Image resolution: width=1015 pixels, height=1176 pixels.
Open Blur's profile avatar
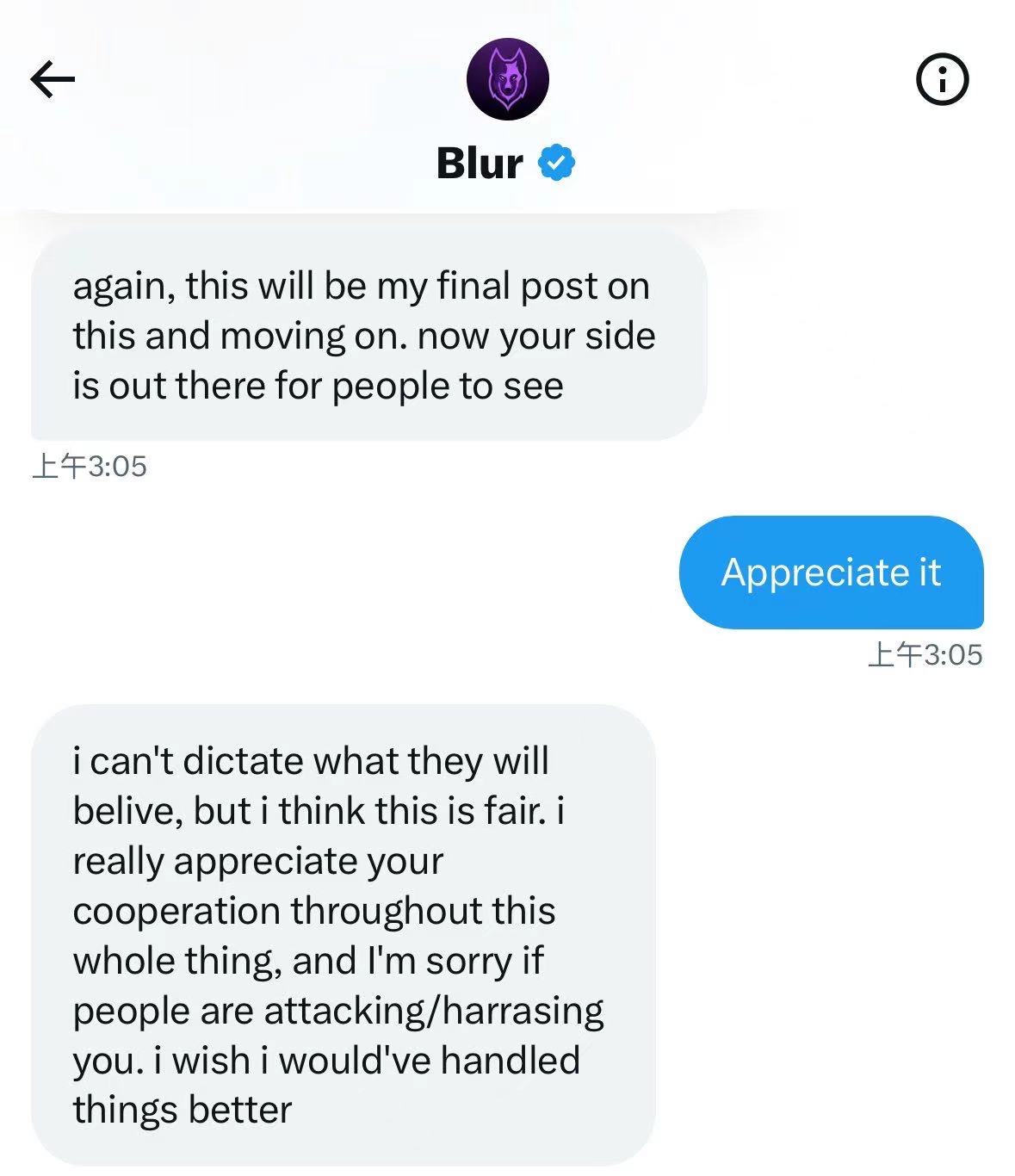tap(507, 79)
